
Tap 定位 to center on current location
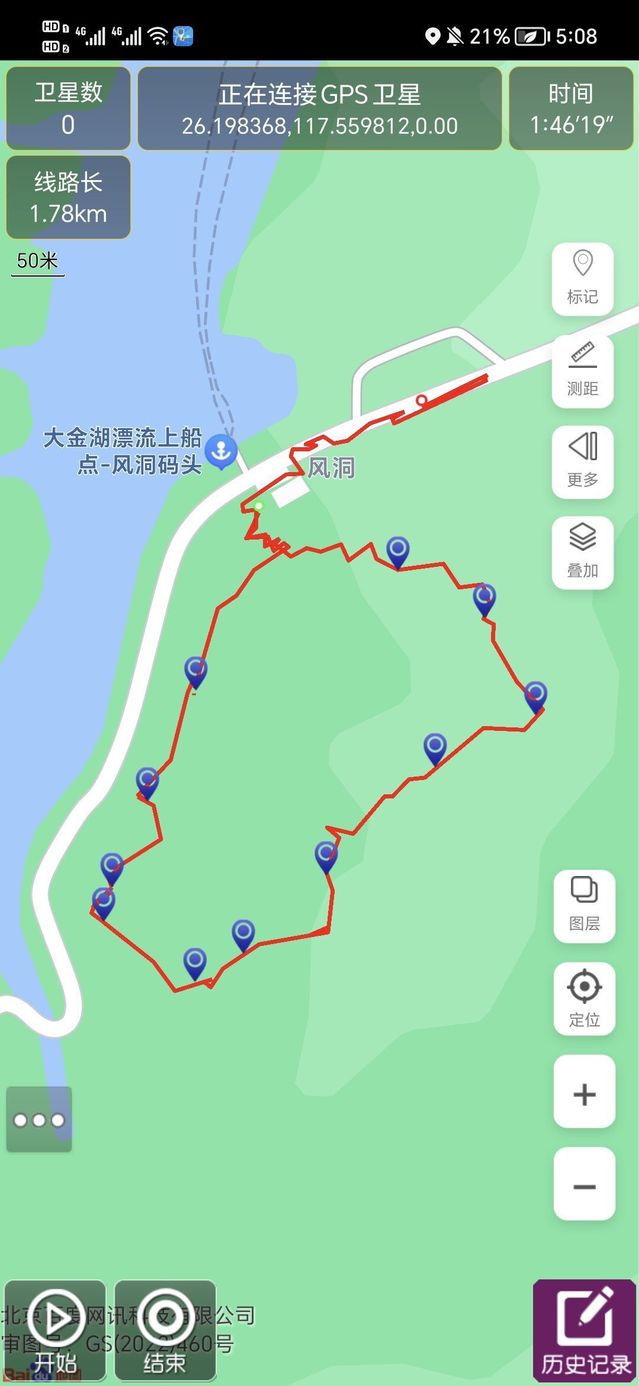(x=584, y=998)
